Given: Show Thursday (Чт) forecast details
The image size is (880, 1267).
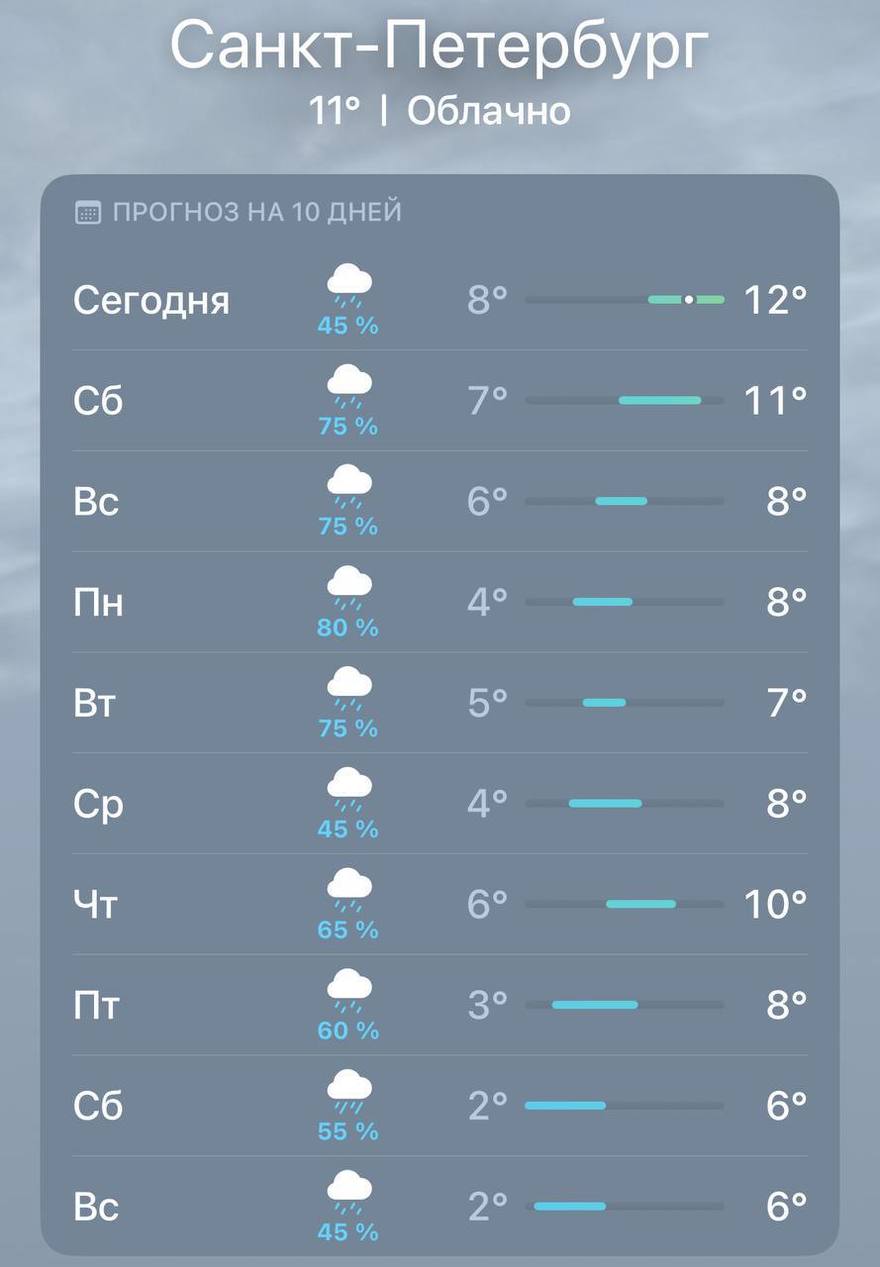Looking at the screenshot, I should (440, 904).
